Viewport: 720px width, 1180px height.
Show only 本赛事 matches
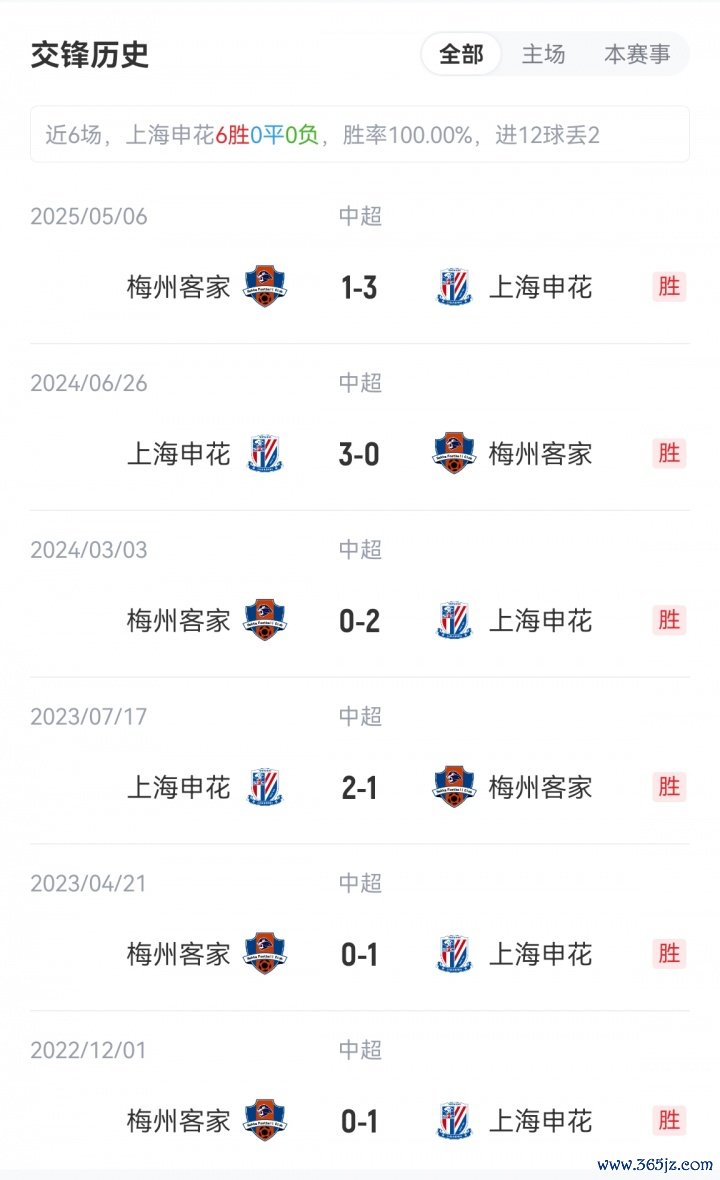coord(637,55)
